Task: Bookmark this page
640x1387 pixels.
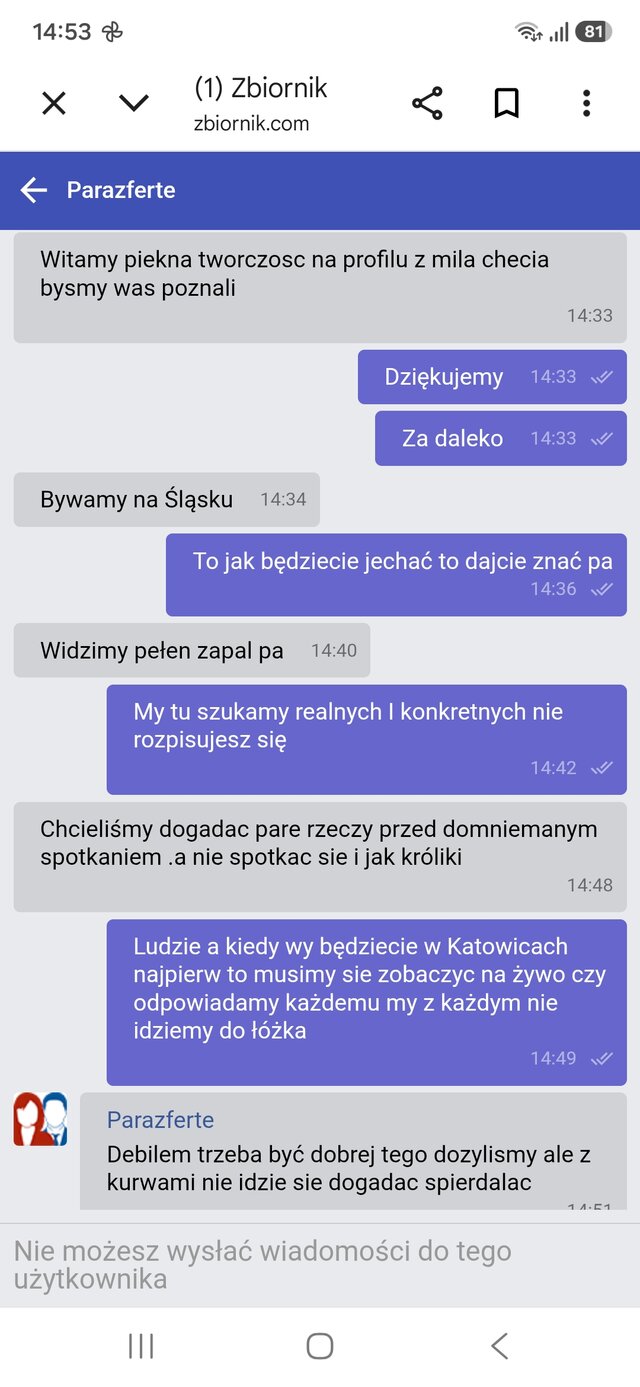Action: pyautogui.click(x=507, y=103)
